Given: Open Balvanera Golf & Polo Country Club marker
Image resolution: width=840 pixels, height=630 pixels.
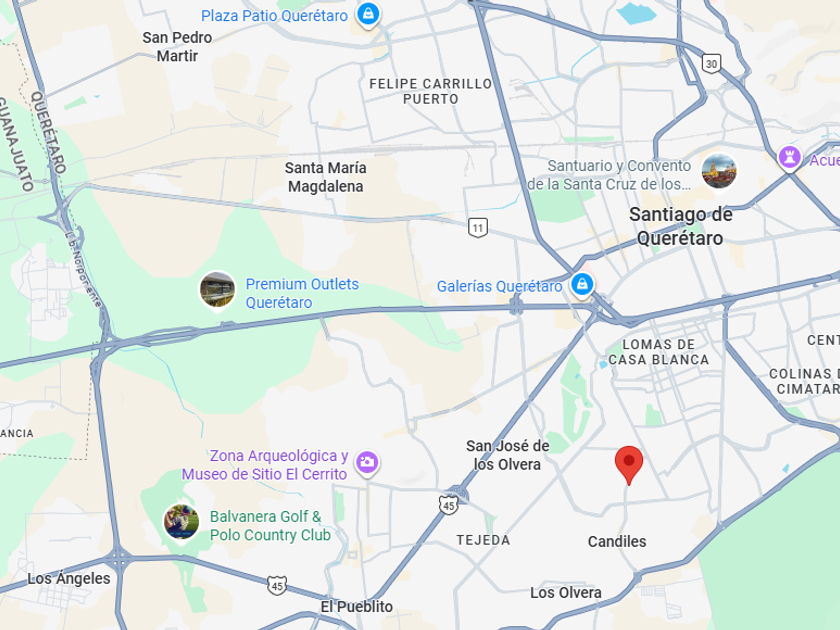Looking at the screenshot, I should coord(181,522).
